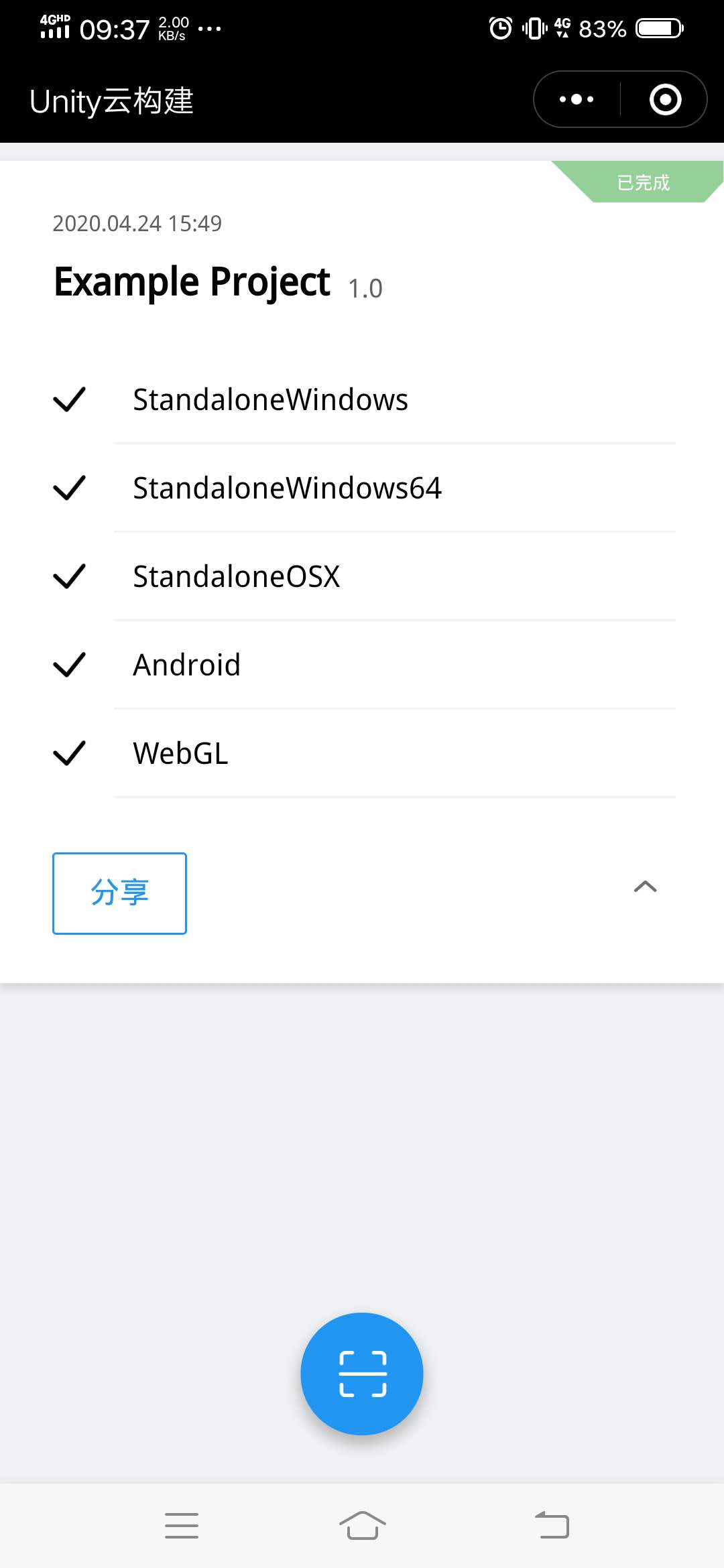Select the Android platform row
This screenshot has width=724, height=1568.
point(188,665)
